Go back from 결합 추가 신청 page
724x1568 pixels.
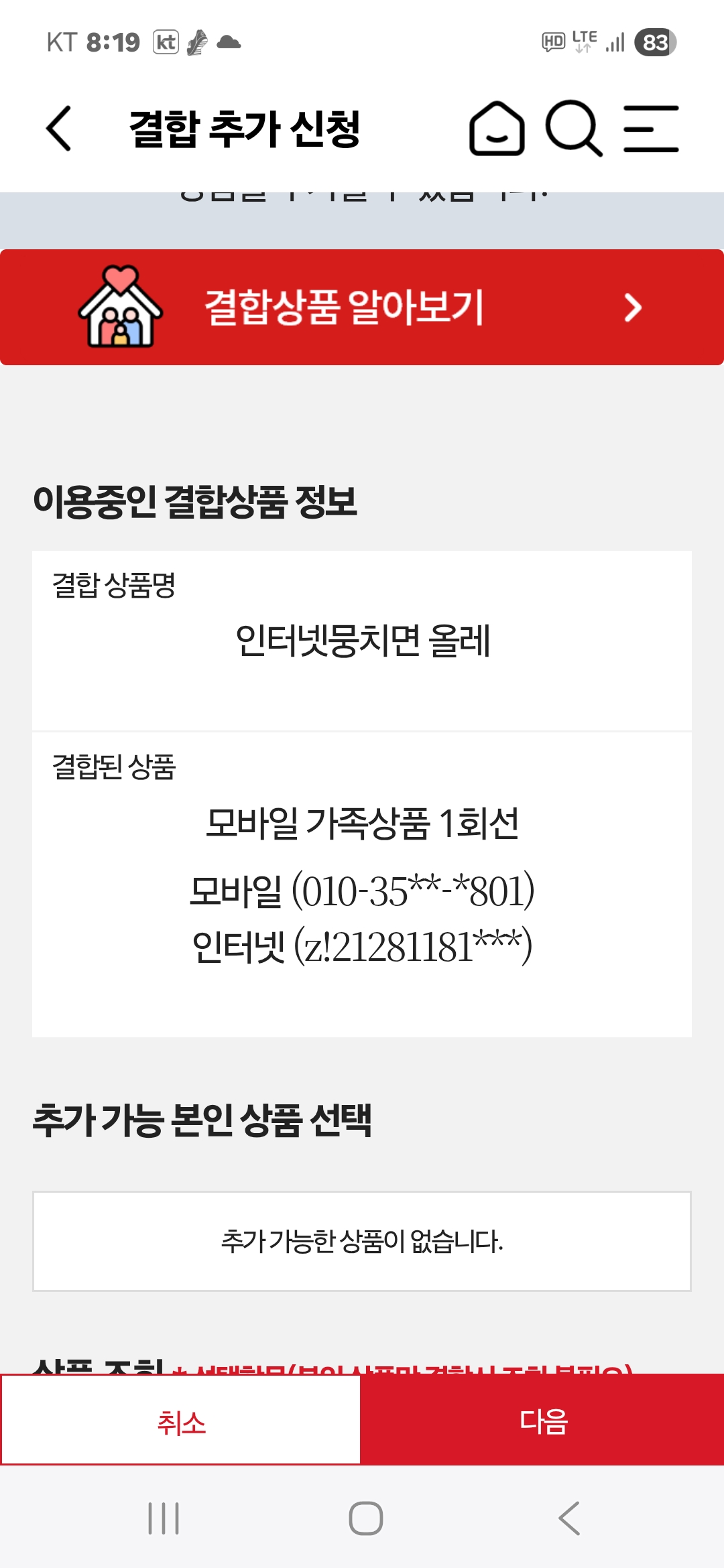tap(59, 129)
